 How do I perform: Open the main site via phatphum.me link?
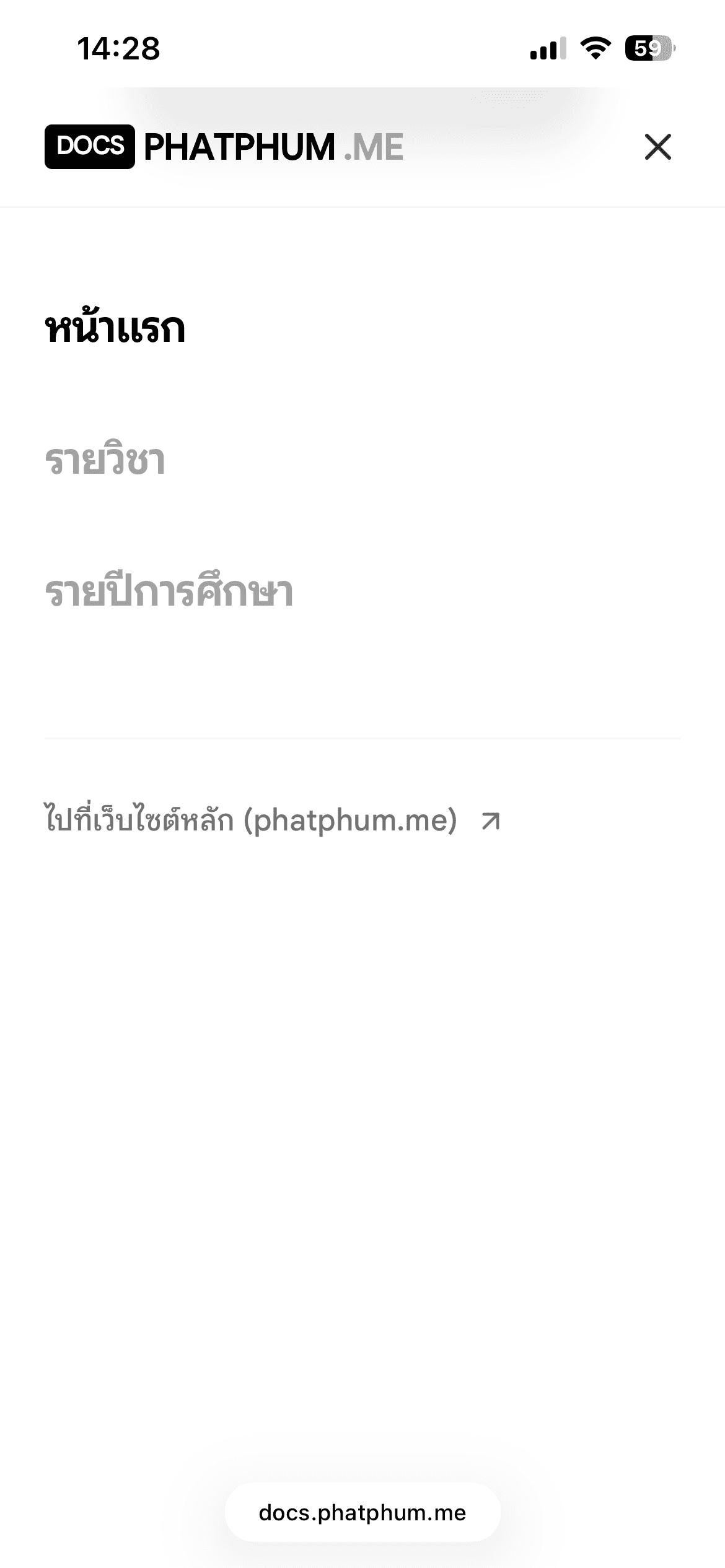251,819
